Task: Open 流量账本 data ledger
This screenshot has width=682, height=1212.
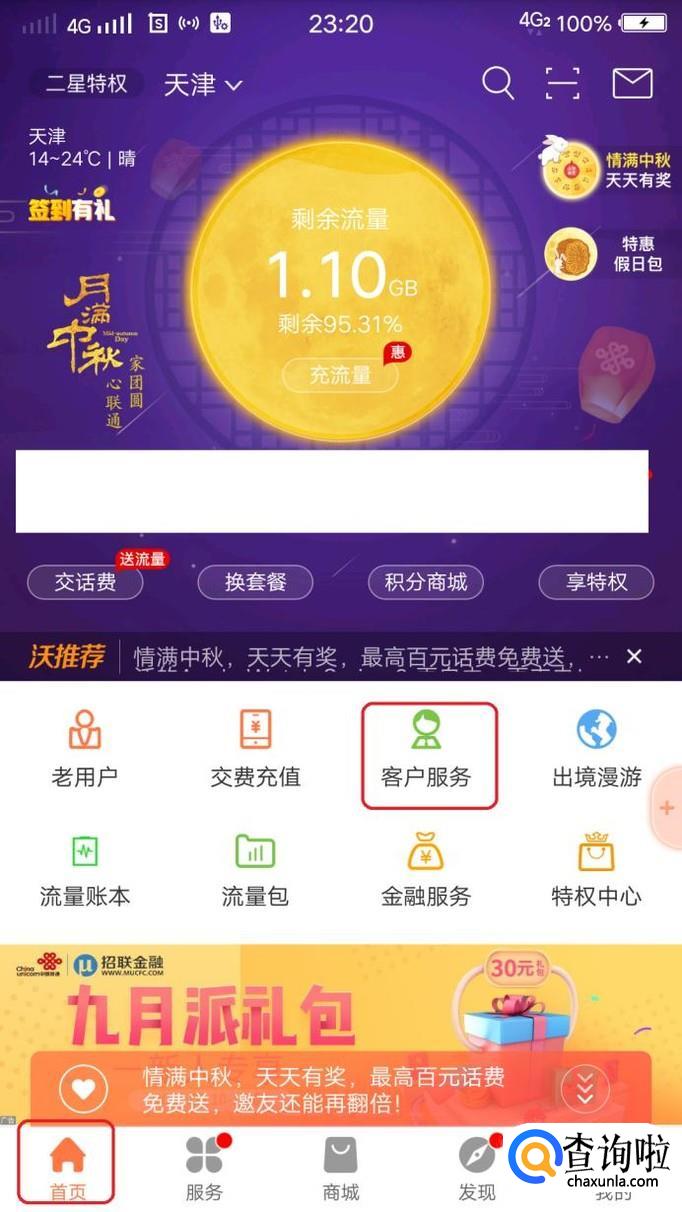Action: [85, 869]
